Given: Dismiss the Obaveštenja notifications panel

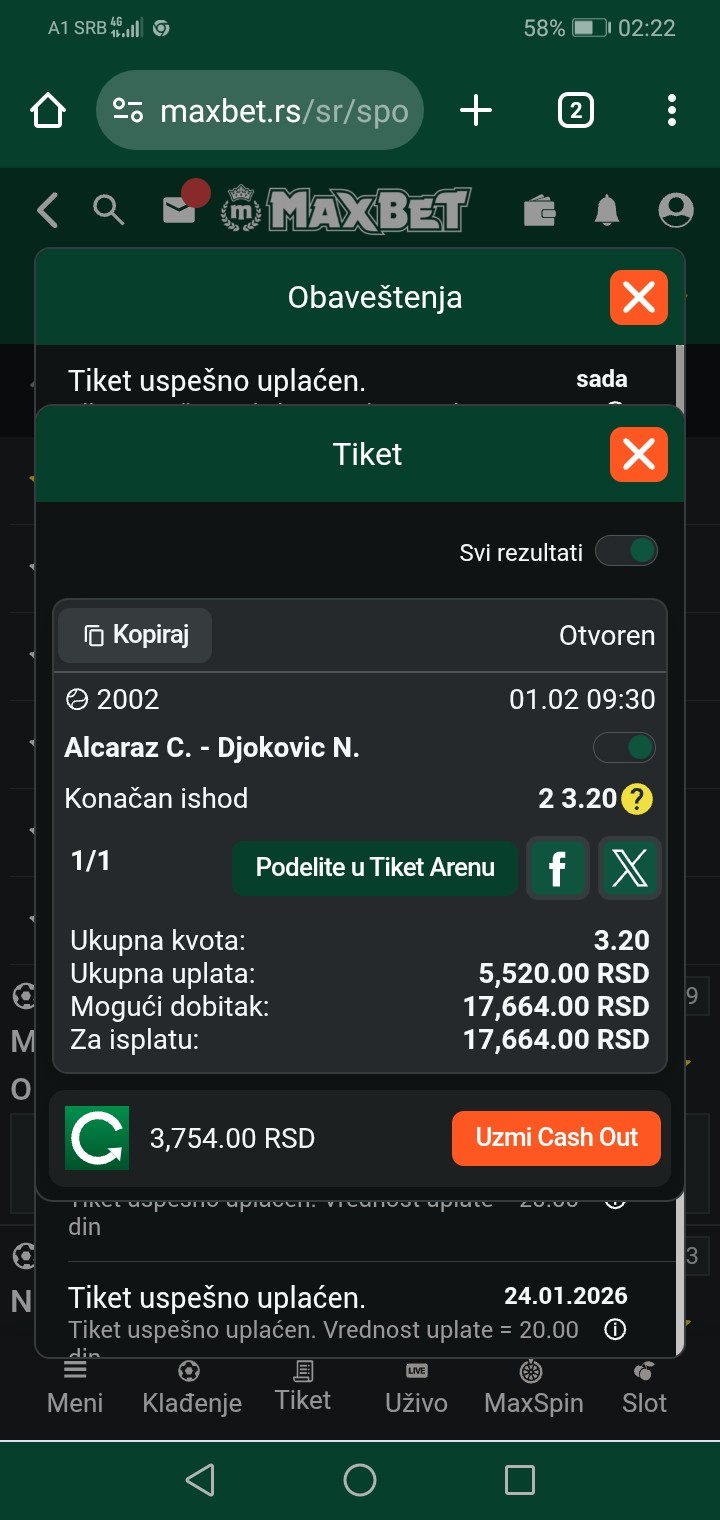Looking at the screenshot, I should (638, 297).
